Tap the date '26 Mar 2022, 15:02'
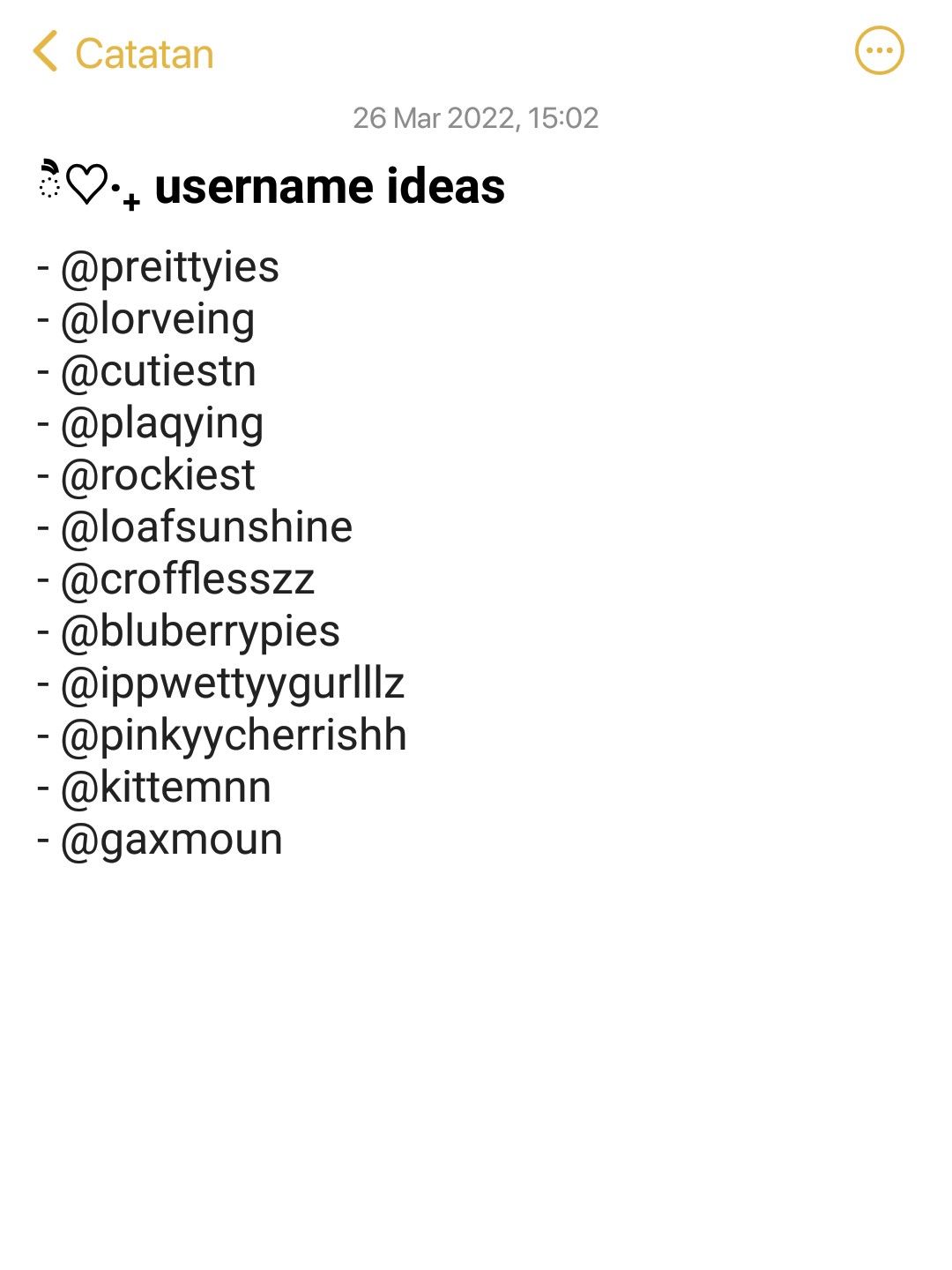The image size is (952, 1270). click(476, 117)
